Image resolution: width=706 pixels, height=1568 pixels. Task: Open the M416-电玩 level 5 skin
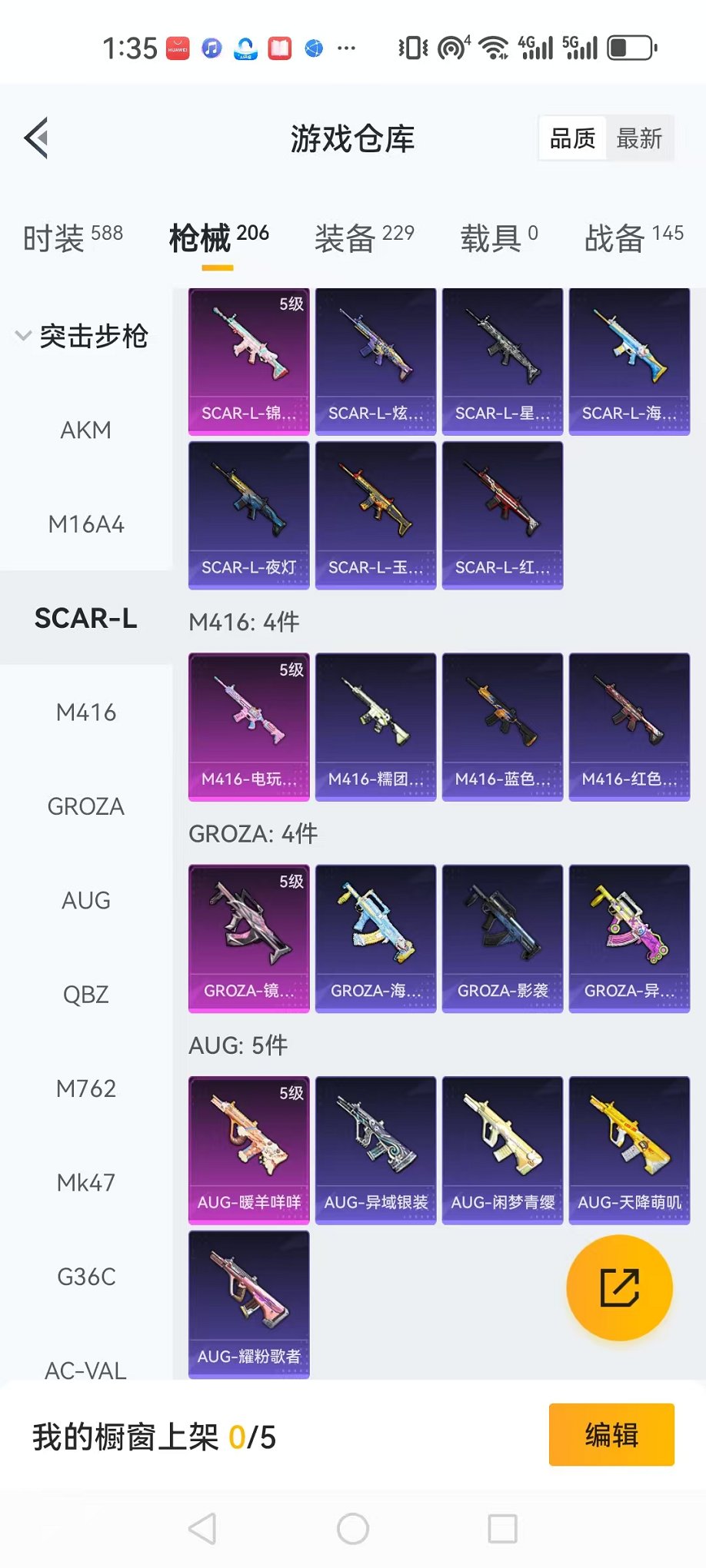coord(249,726)
